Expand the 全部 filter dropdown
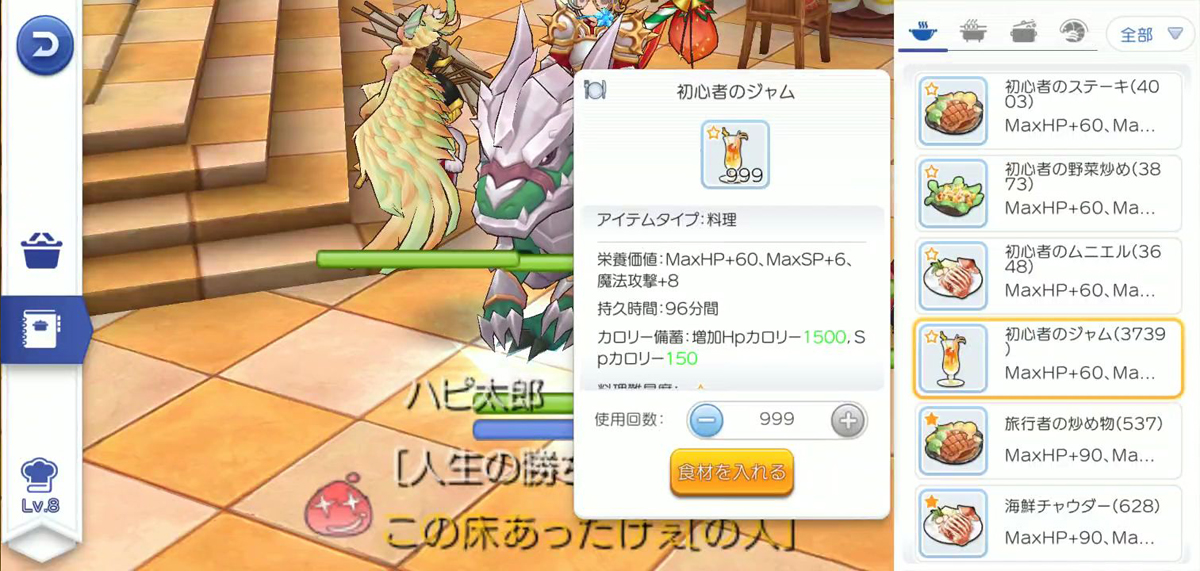 click(x=1150, y=34)
